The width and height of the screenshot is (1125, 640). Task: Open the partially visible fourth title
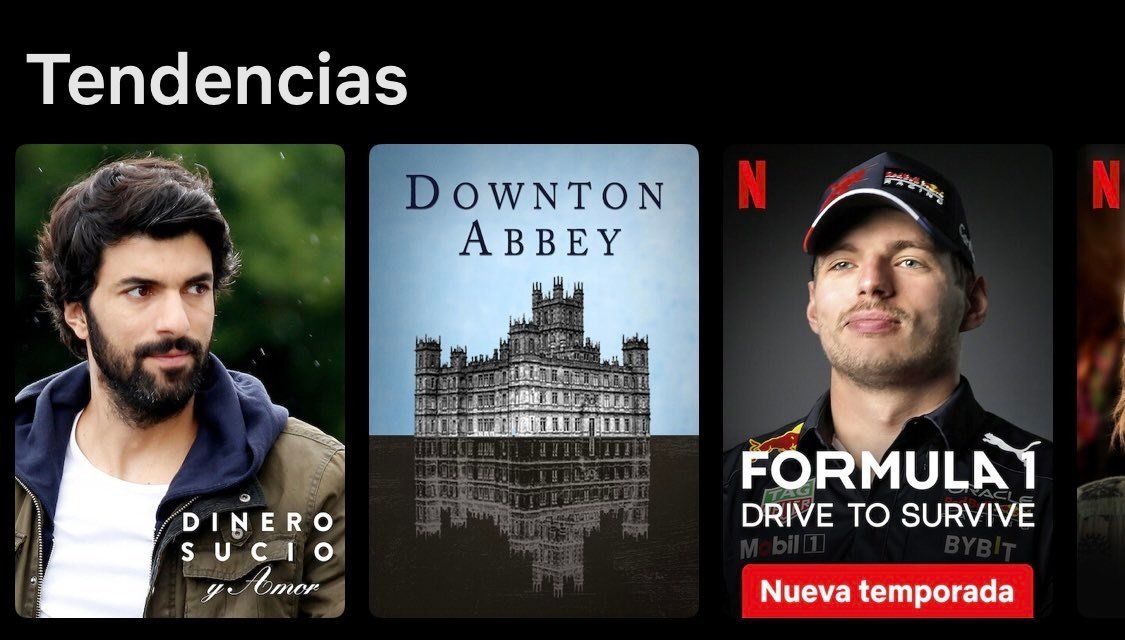tap(1102, 380)
